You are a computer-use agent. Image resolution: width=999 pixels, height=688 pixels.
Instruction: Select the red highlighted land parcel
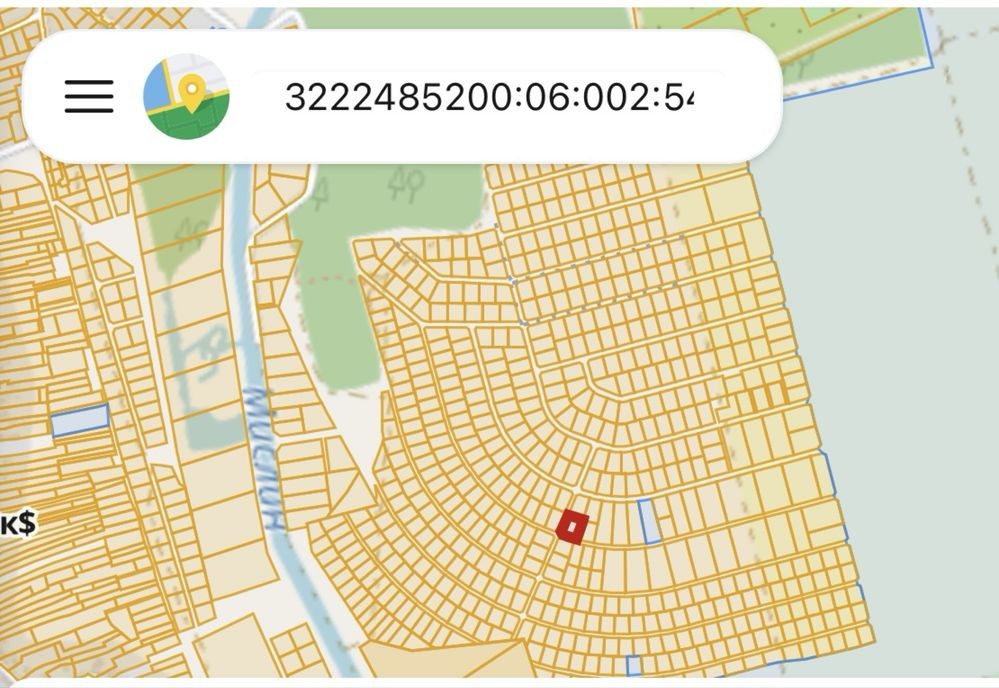[x=572, y=527]
